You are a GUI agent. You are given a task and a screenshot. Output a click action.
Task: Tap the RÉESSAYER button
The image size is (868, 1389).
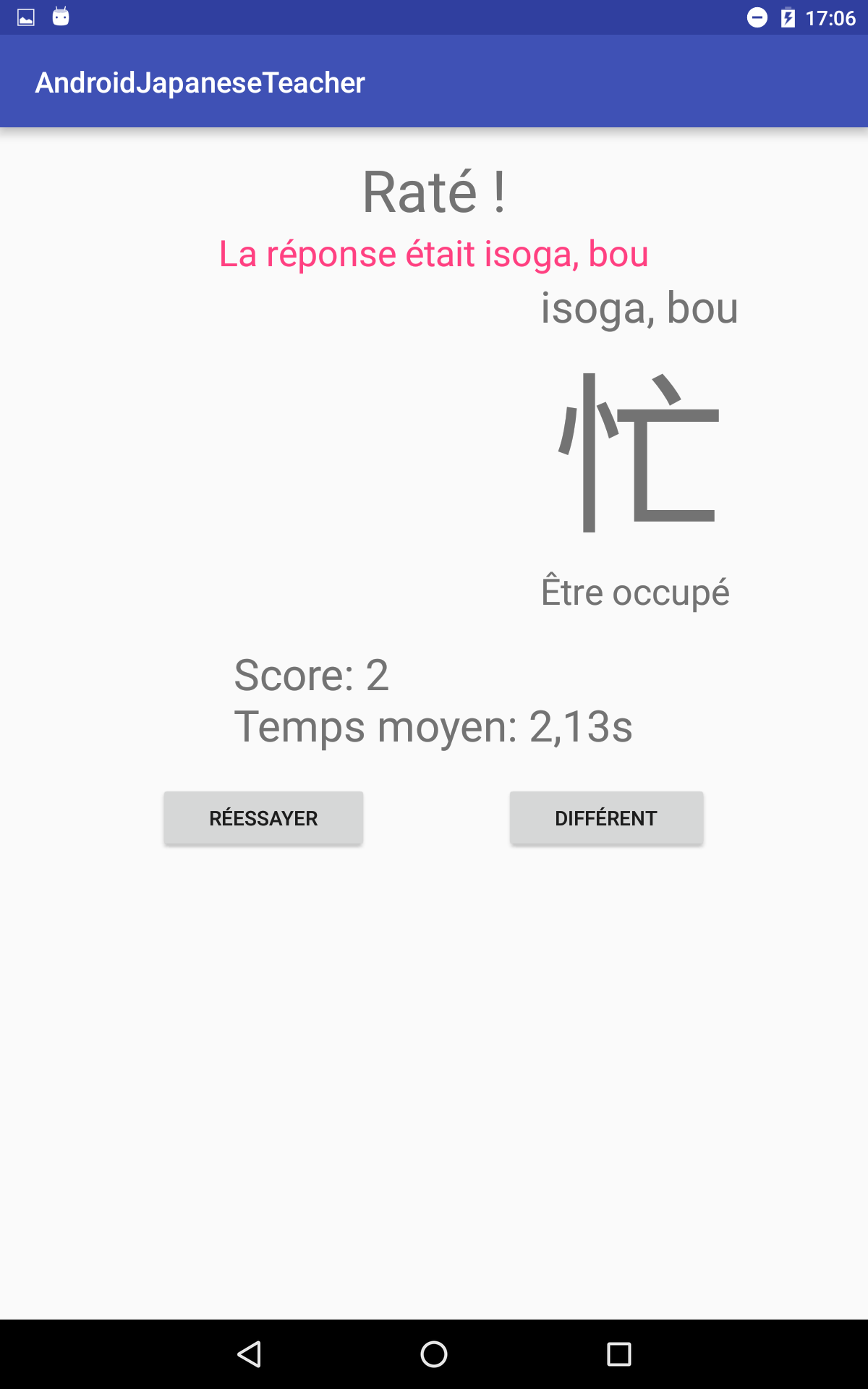[x=263, y=817]
